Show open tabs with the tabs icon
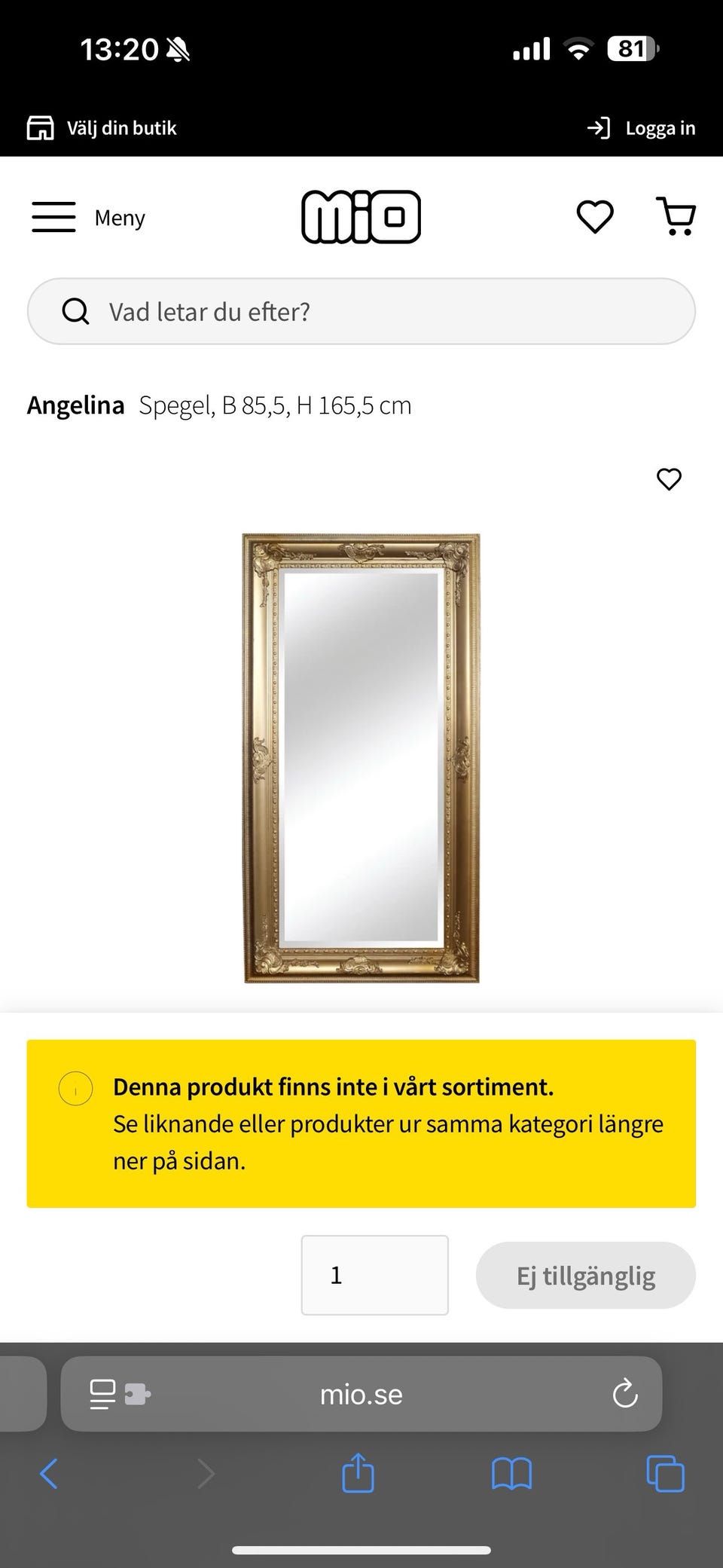Image resolution: width=723 pixels, height=1568 pixels. click(x=664, y=1475)
